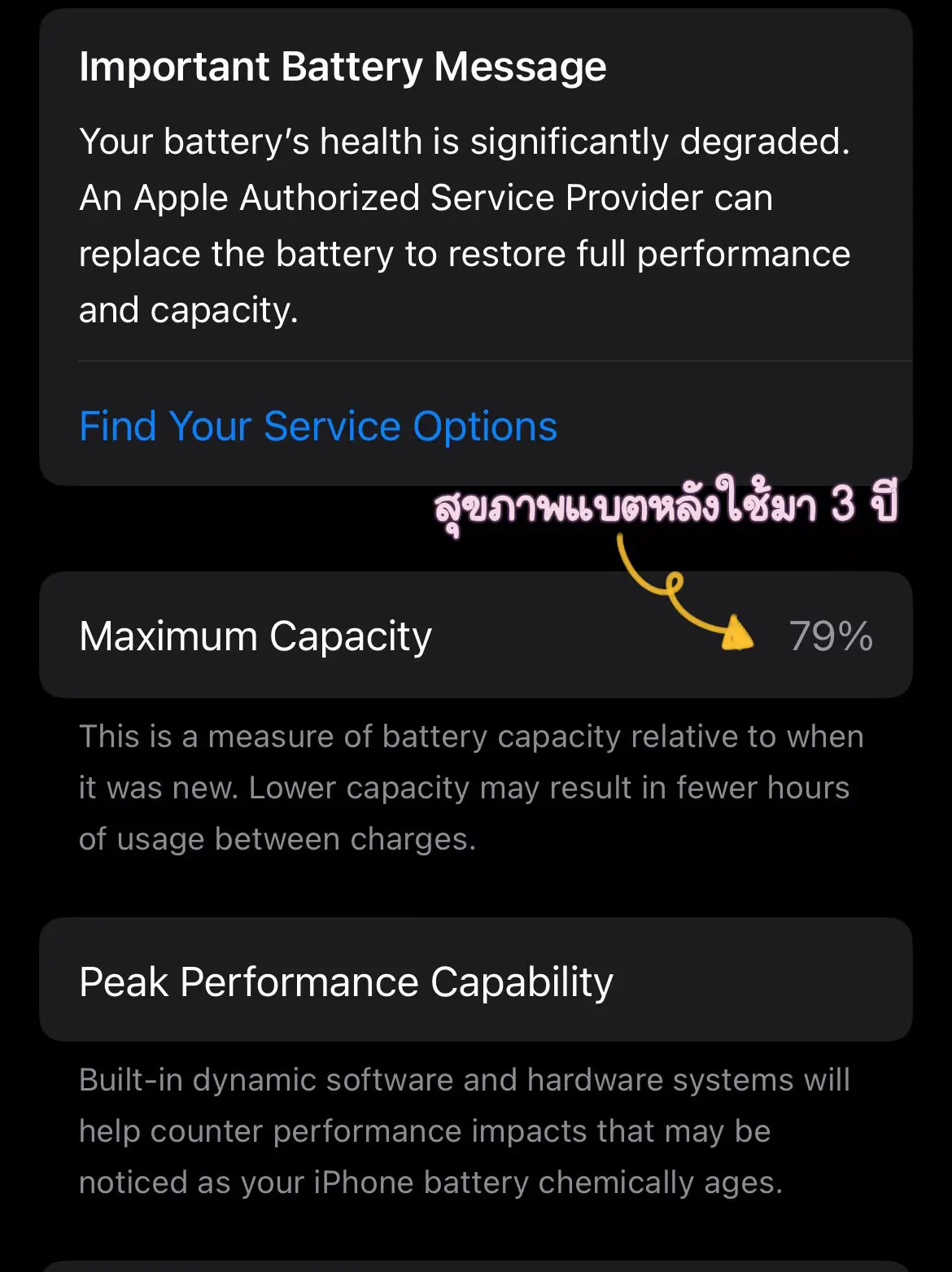Select the capacity explanation paragraph
Viewport: 952px width, 1272px height.
(472, 787)
